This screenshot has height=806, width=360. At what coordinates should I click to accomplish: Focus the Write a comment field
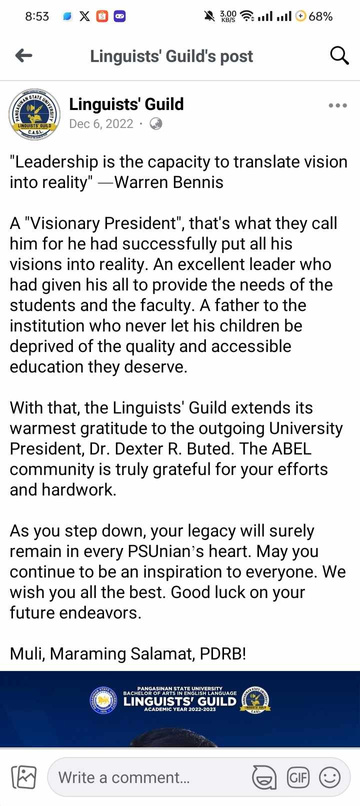(151, 777)
